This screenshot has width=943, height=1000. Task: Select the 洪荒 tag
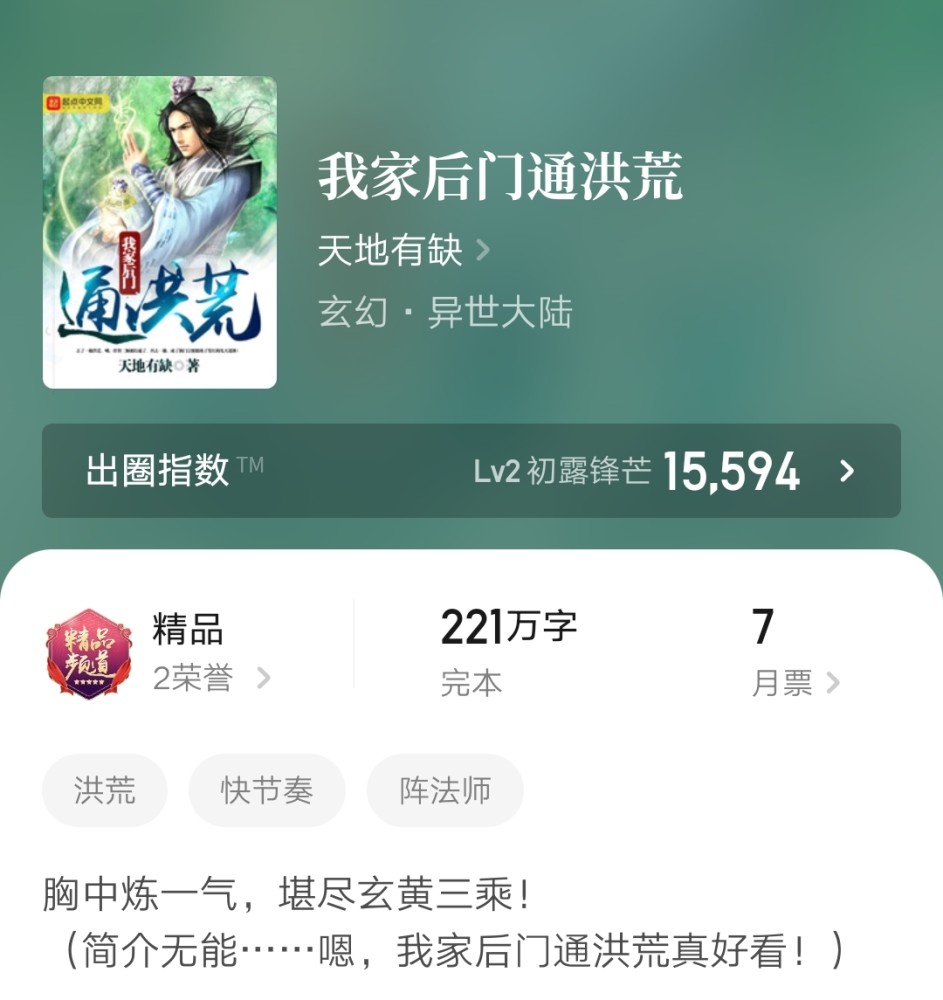[104, 789]
